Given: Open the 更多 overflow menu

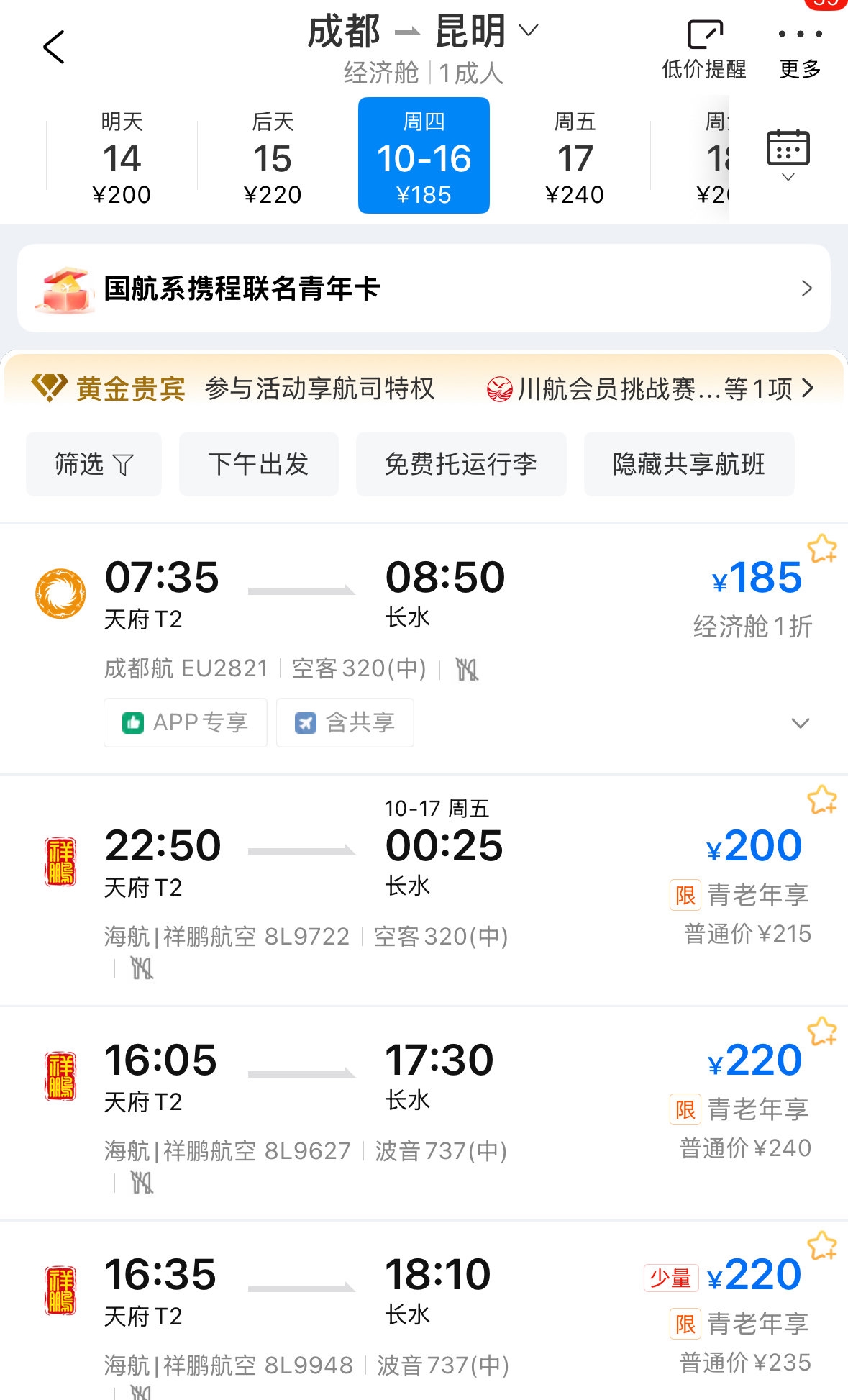Looking at the screenshot, I should point(800,49).
